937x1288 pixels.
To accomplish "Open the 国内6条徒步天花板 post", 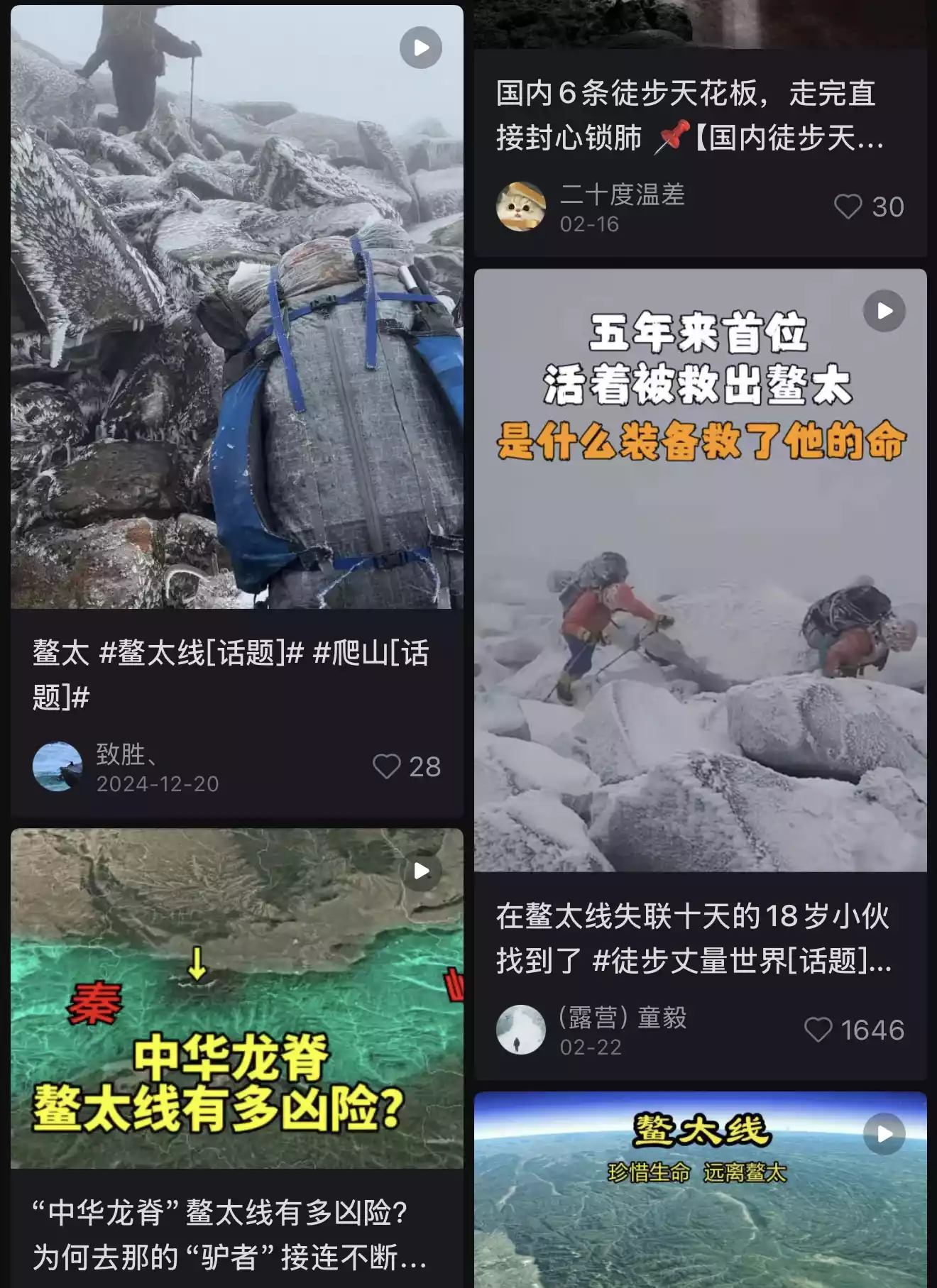I will point(689,115).
